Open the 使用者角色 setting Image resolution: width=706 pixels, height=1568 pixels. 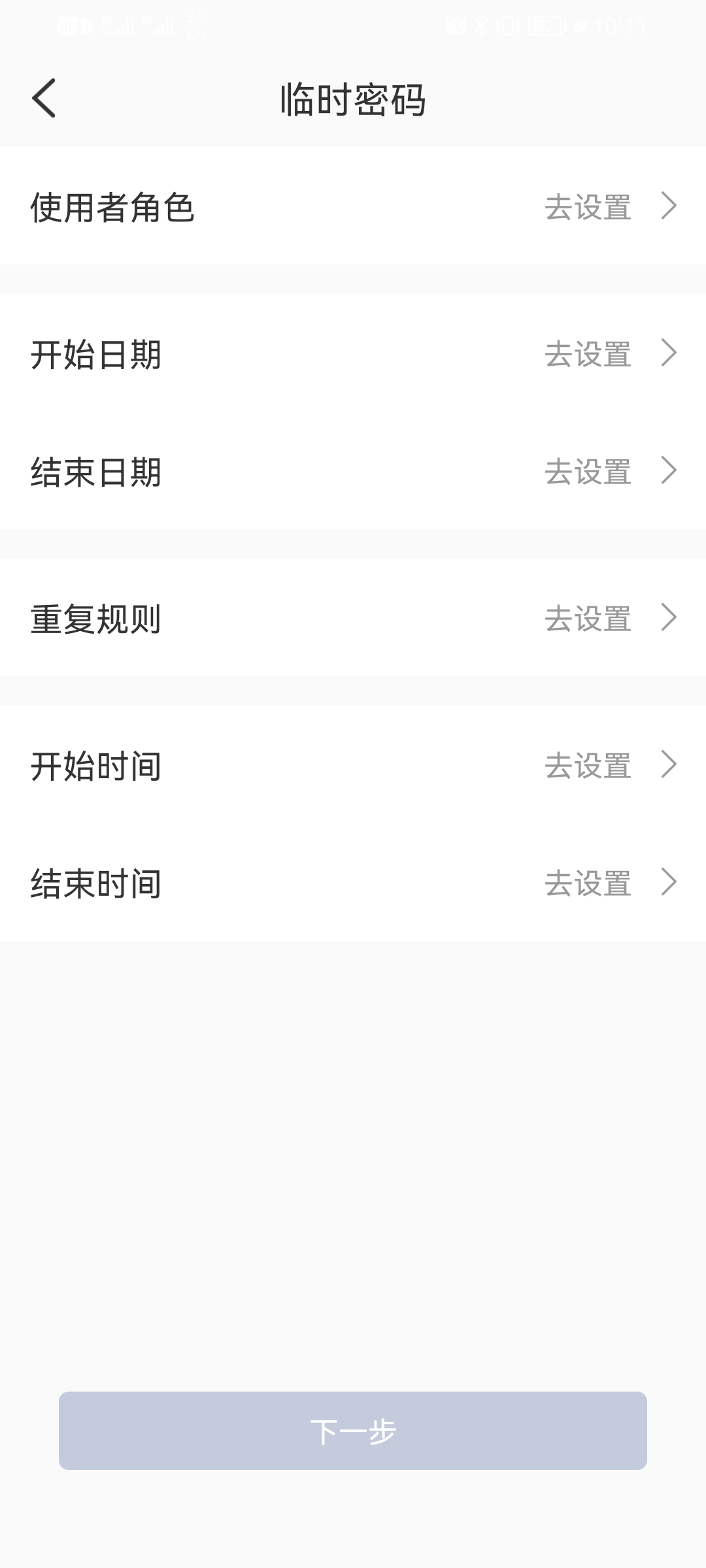tap(353, 206)
